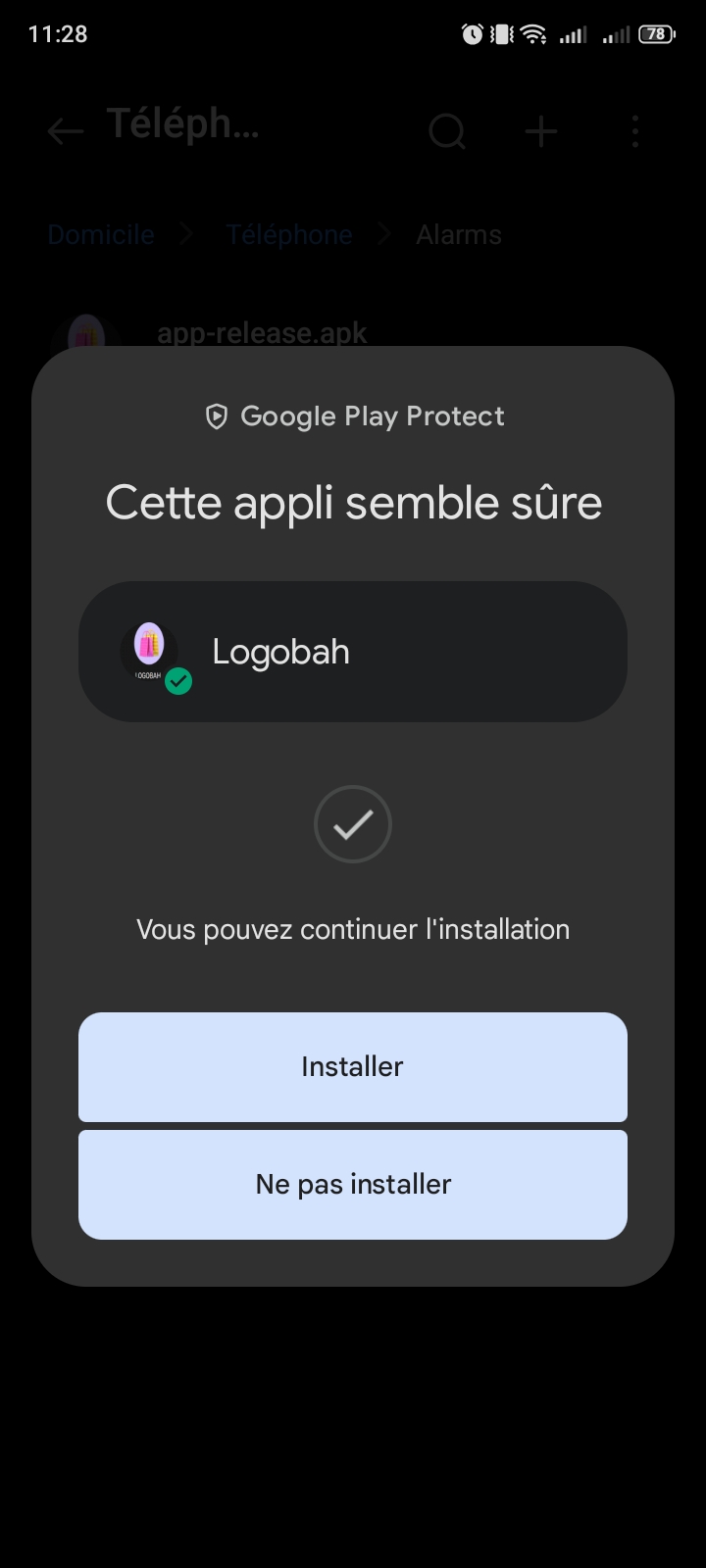Tap the back arrow in the top bar

[65, 131]
